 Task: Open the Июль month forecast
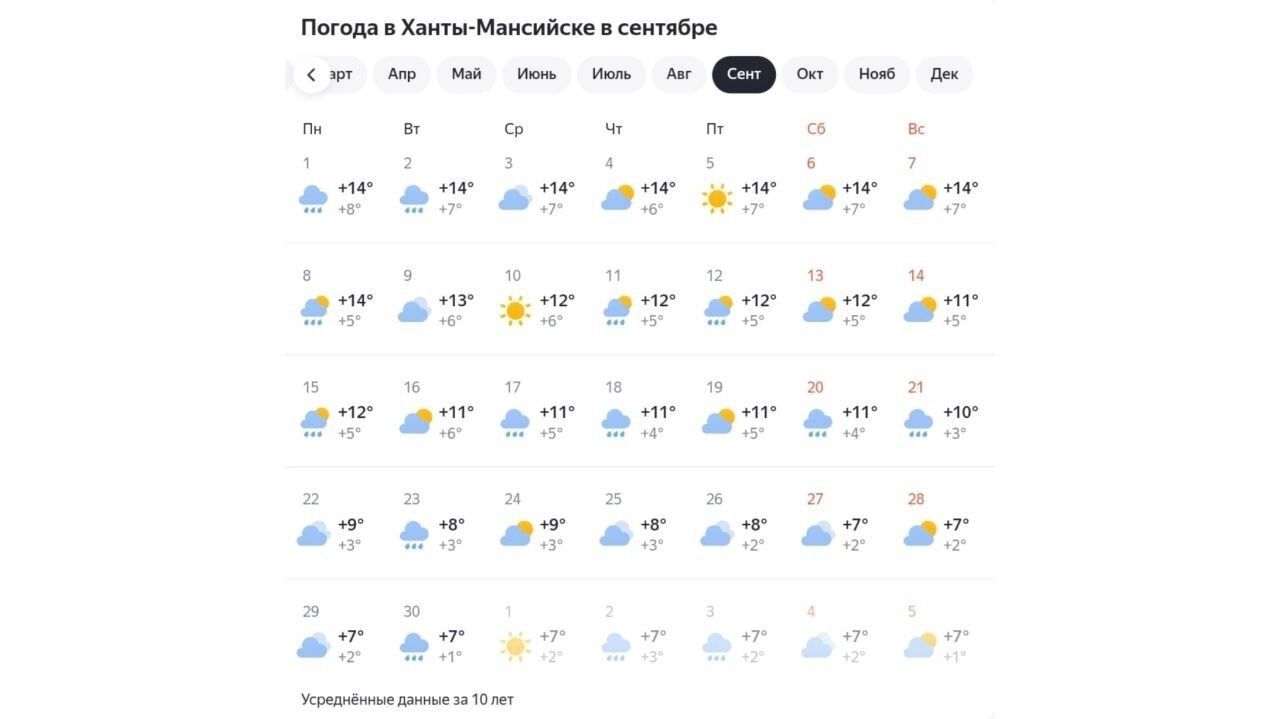[x=611, y=75]
